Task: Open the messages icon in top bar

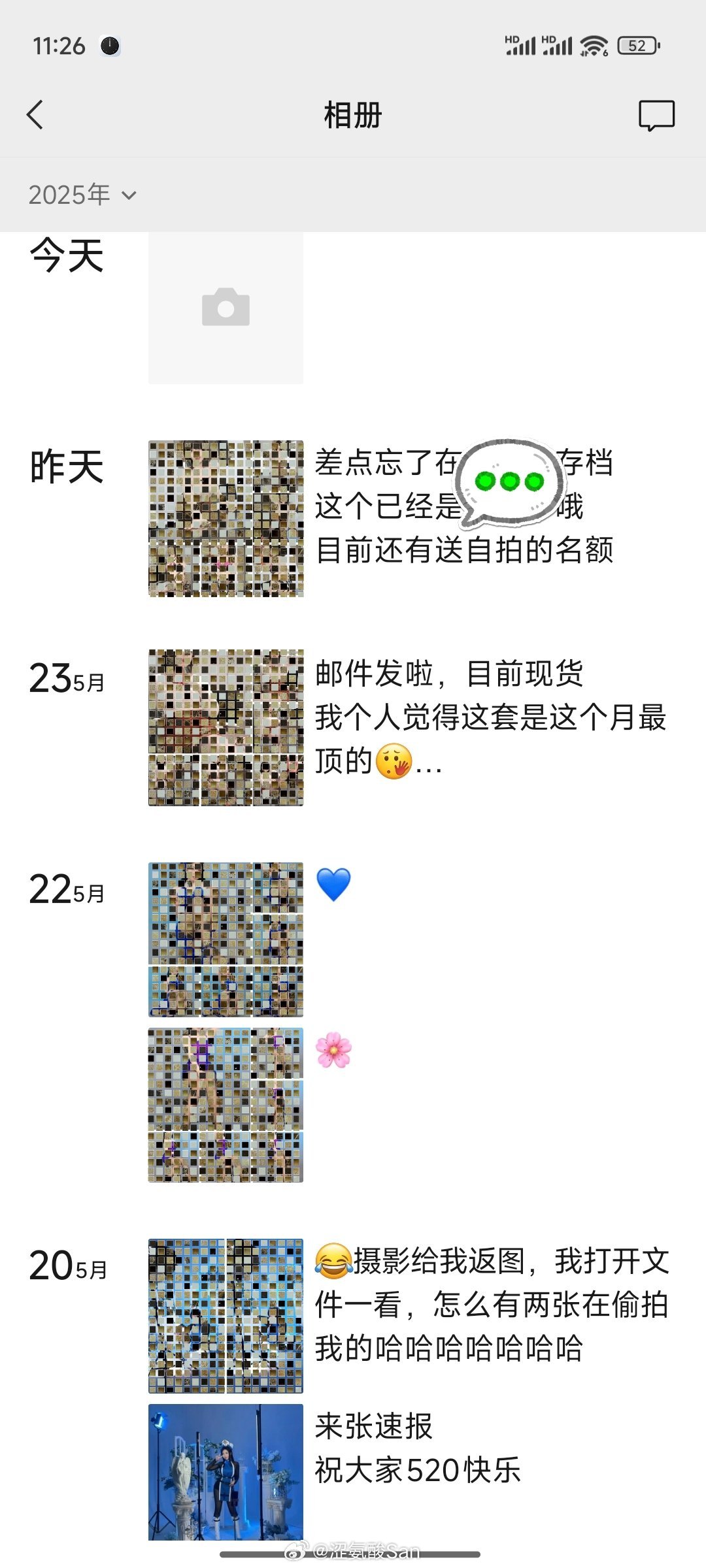Action: coord(656,116)
